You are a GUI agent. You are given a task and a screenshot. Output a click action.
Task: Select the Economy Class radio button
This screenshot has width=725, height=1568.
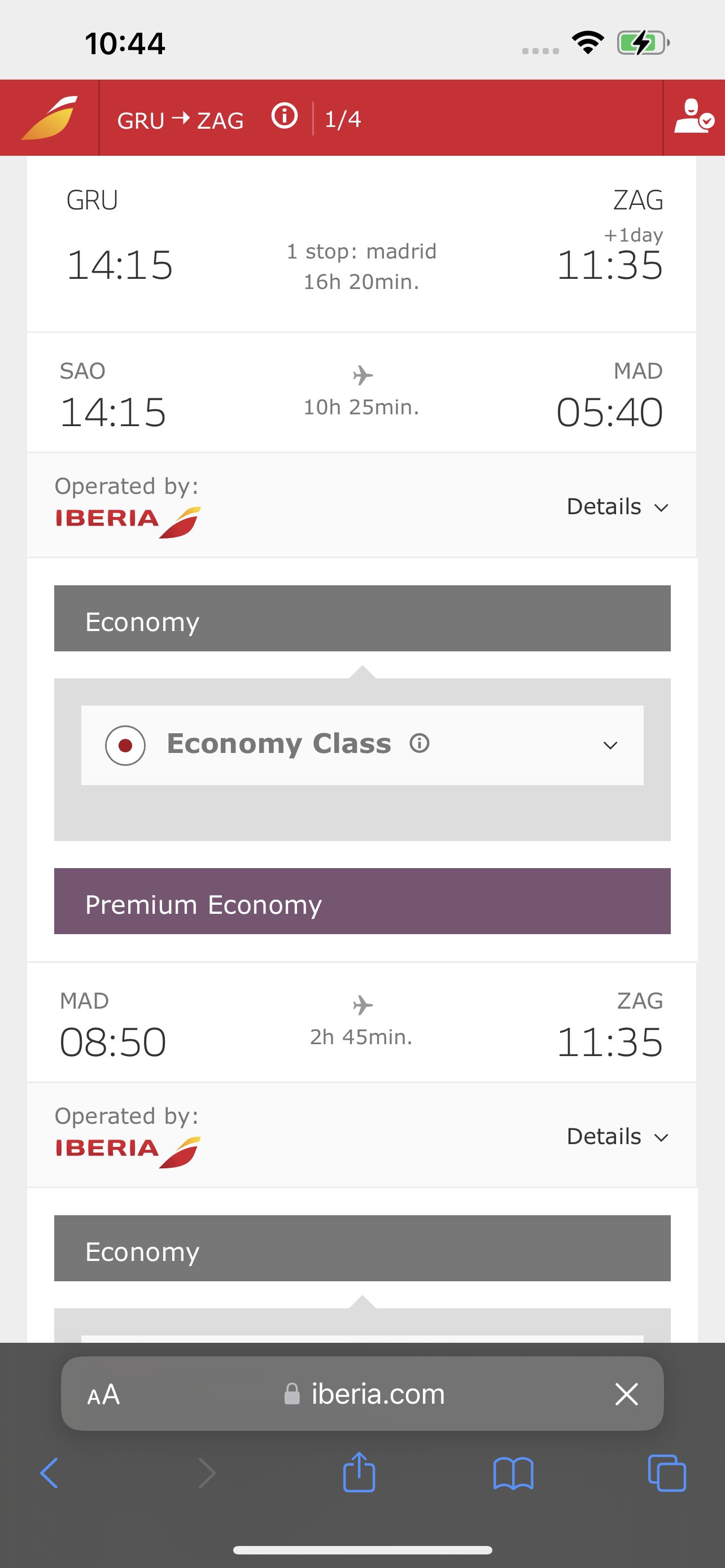(x=125, y=745)
